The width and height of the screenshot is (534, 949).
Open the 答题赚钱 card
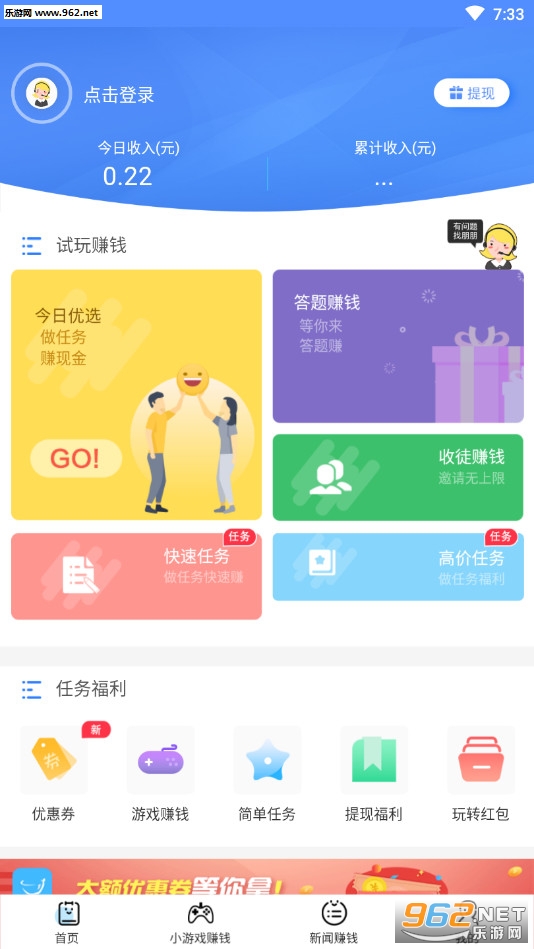click(x=398, y=346)
